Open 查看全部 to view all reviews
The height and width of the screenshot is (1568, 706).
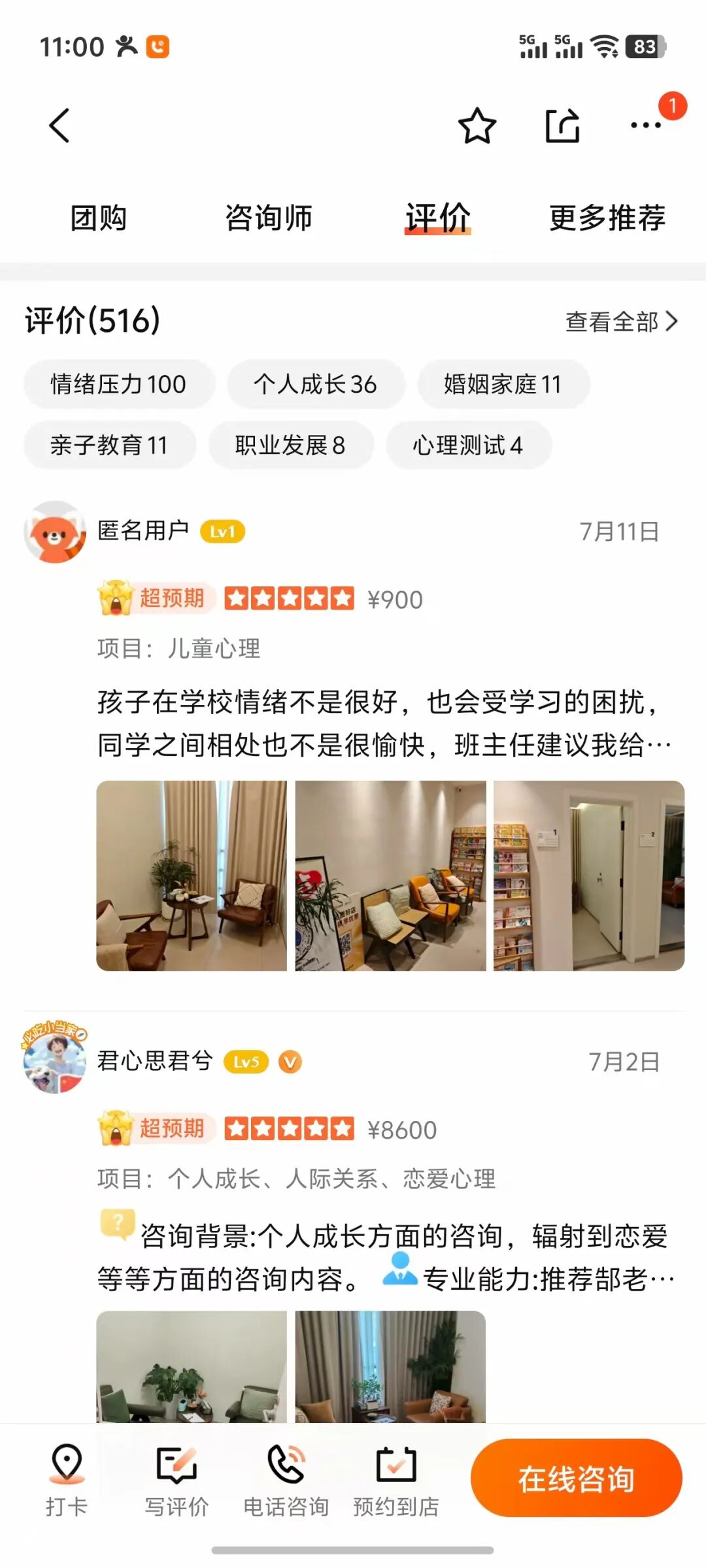(622, 321)
